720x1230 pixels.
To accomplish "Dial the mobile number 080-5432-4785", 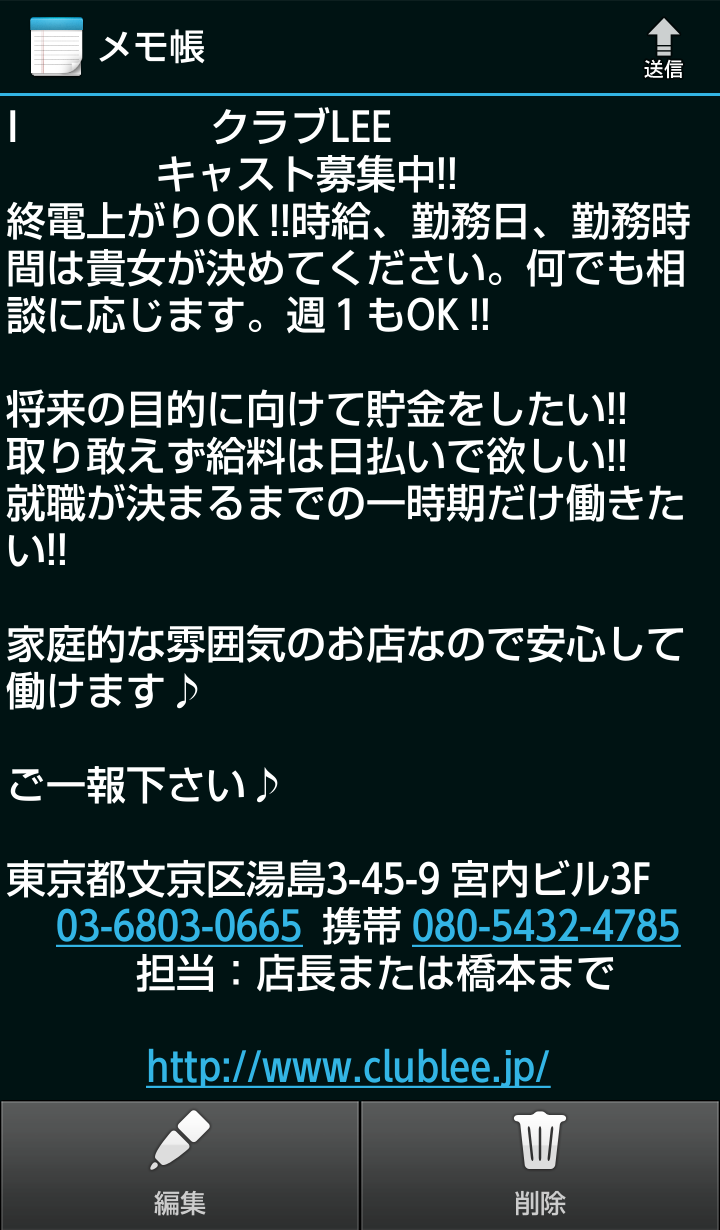I will (x=546, y=927).
